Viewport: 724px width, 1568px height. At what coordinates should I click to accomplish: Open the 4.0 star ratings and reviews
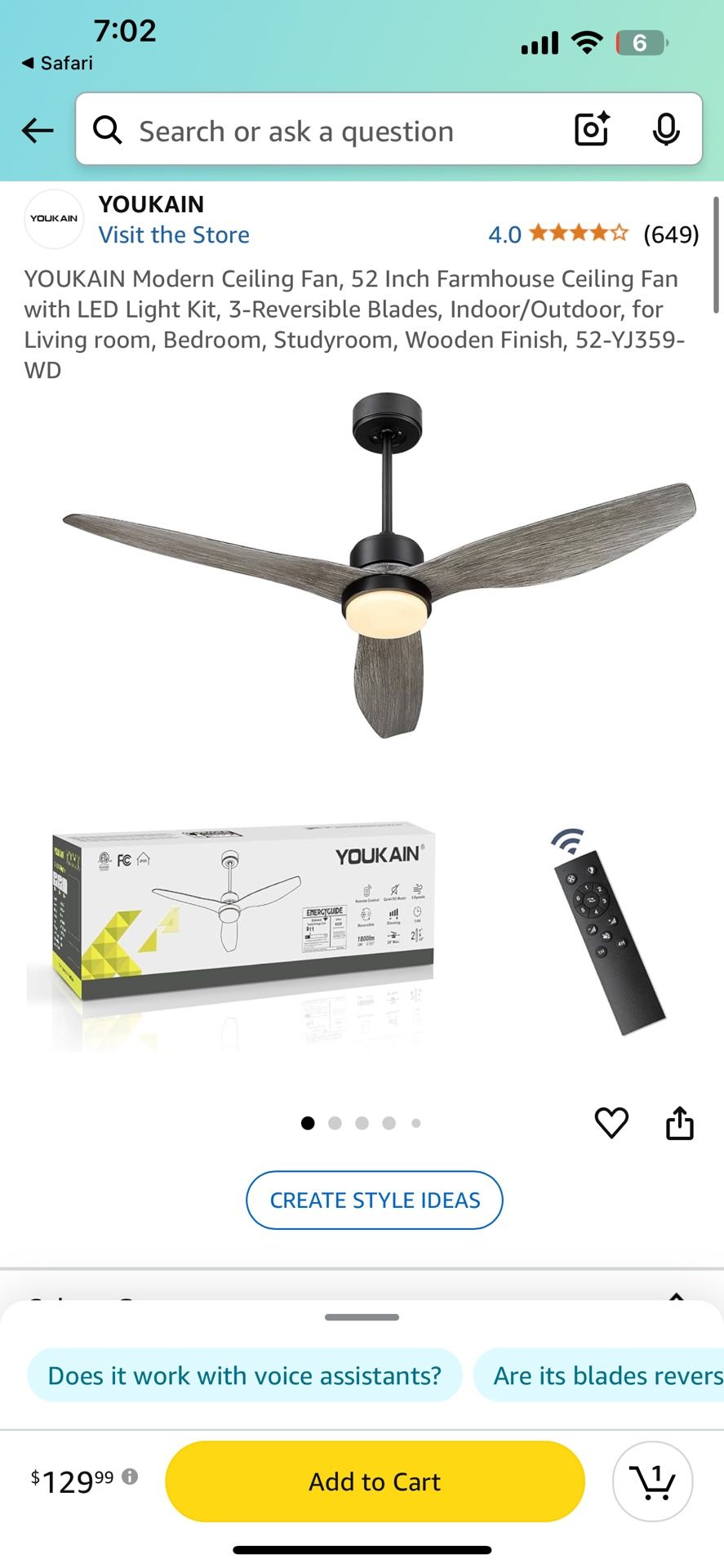tap(593, 234)
